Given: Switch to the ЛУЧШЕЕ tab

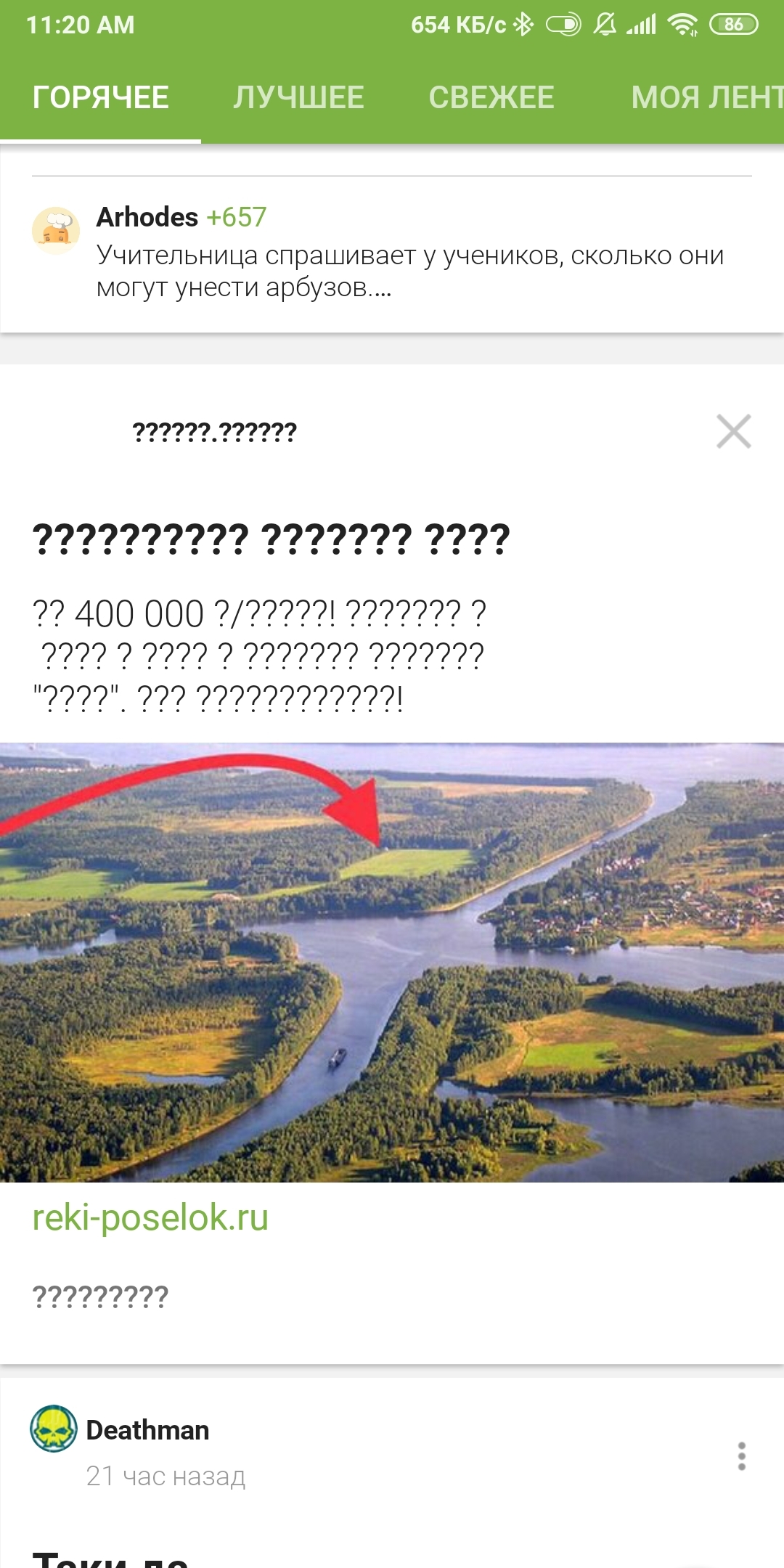Looking at the screenshot, I should coord(298,98).
